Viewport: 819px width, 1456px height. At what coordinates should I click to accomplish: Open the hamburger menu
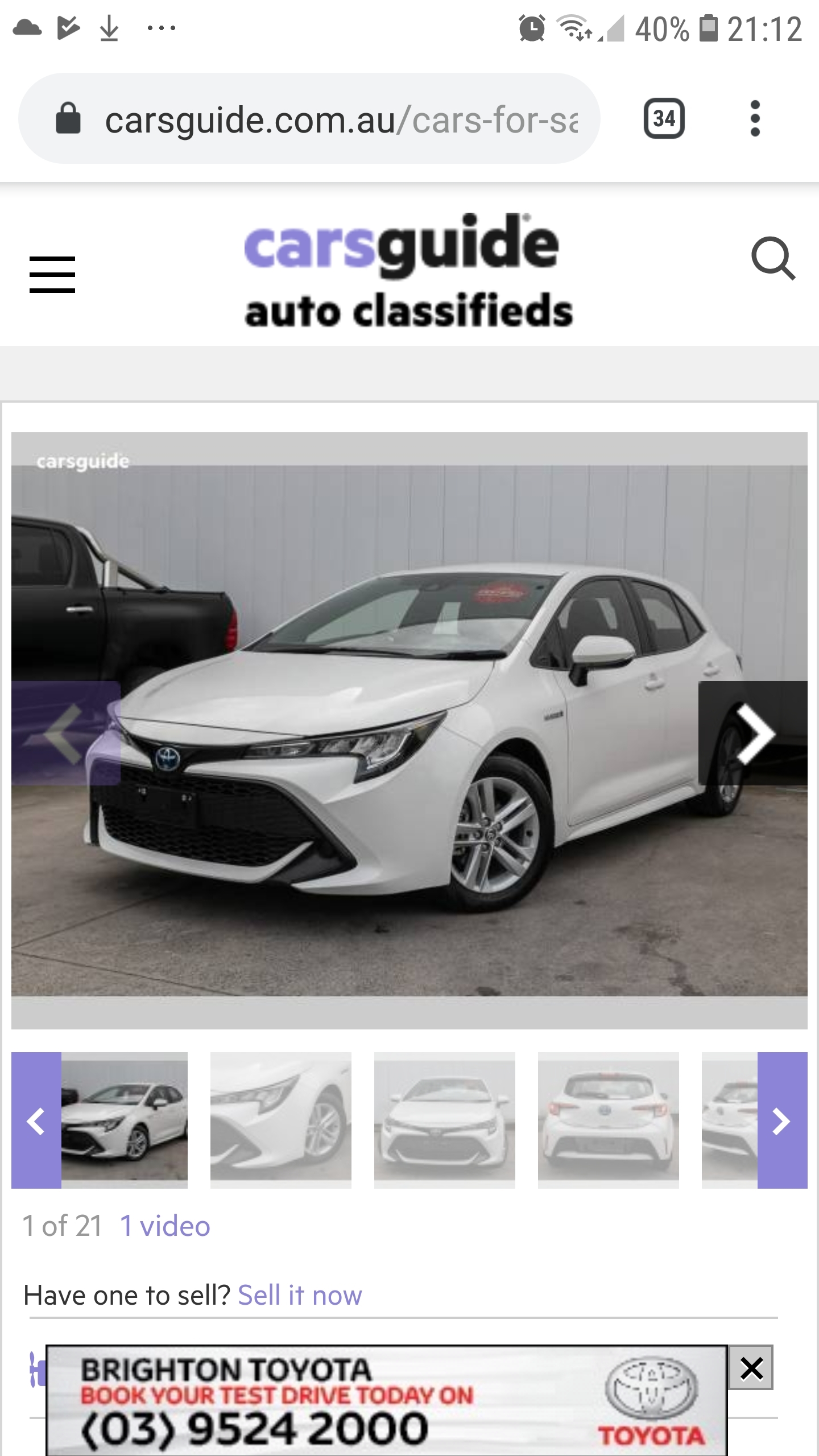coord(52,275)
